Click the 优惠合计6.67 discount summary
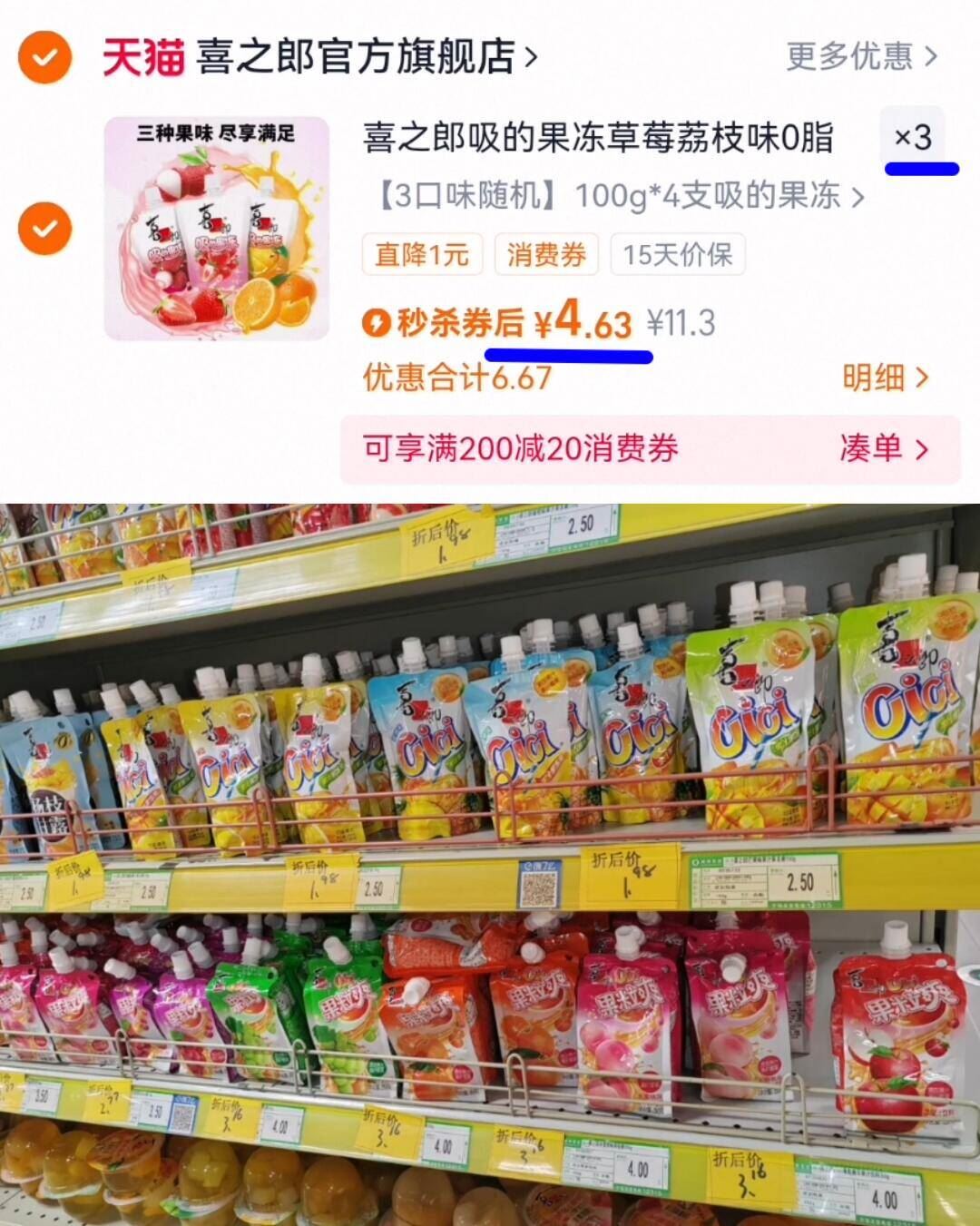Viewport: 980px width, 1226px height. [455, 379]
